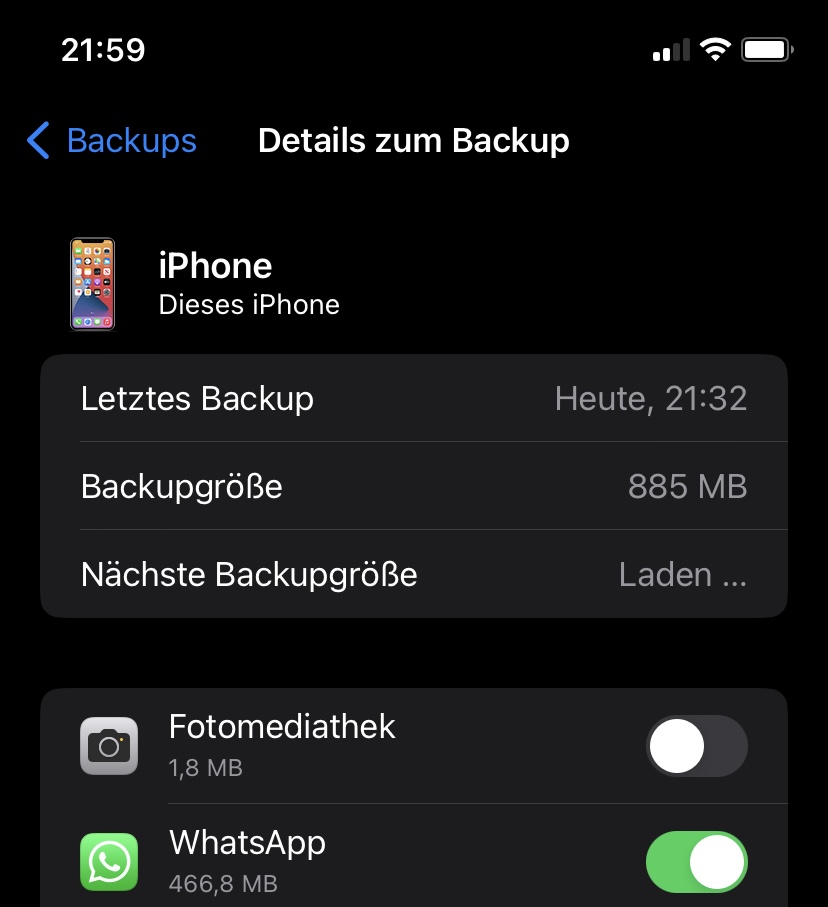This screenshot has height=907, width=828.
Task: Enable Fotomediathek backup toggle
Action: [x=697, y=746]
